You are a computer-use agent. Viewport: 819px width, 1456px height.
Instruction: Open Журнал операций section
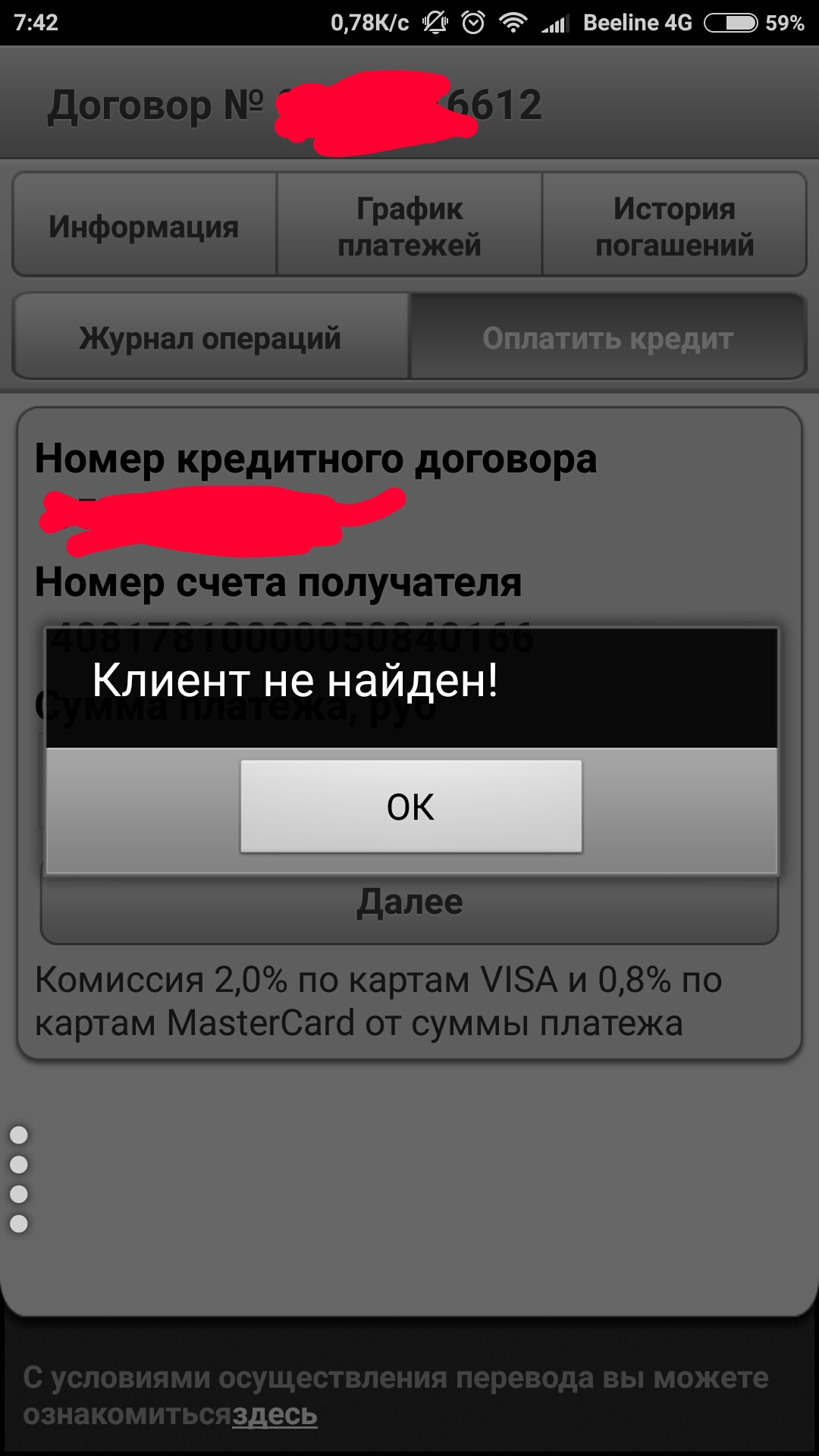pos(211,337)
